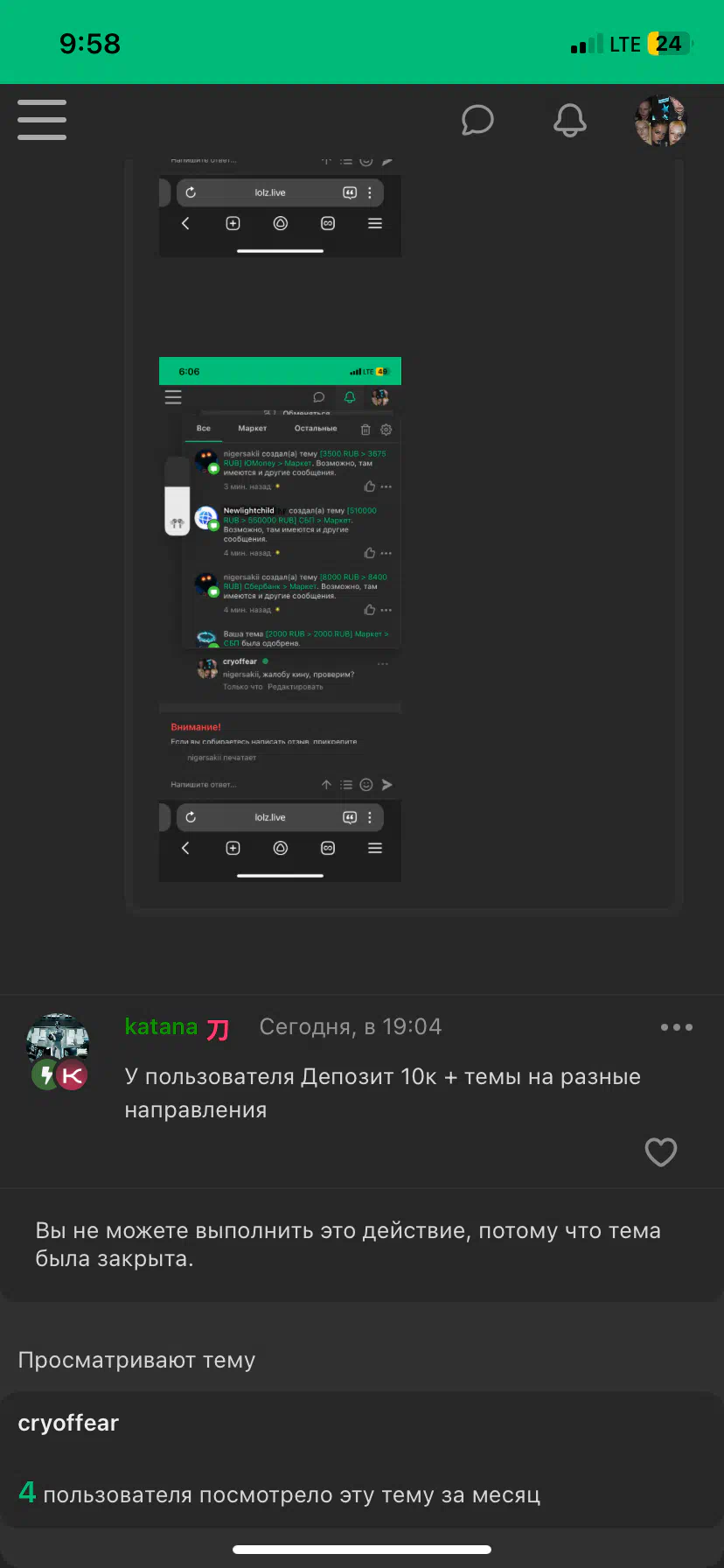Open the hamburger menu
Screen dimensions: 724x1568
click(x=42, y=120)
